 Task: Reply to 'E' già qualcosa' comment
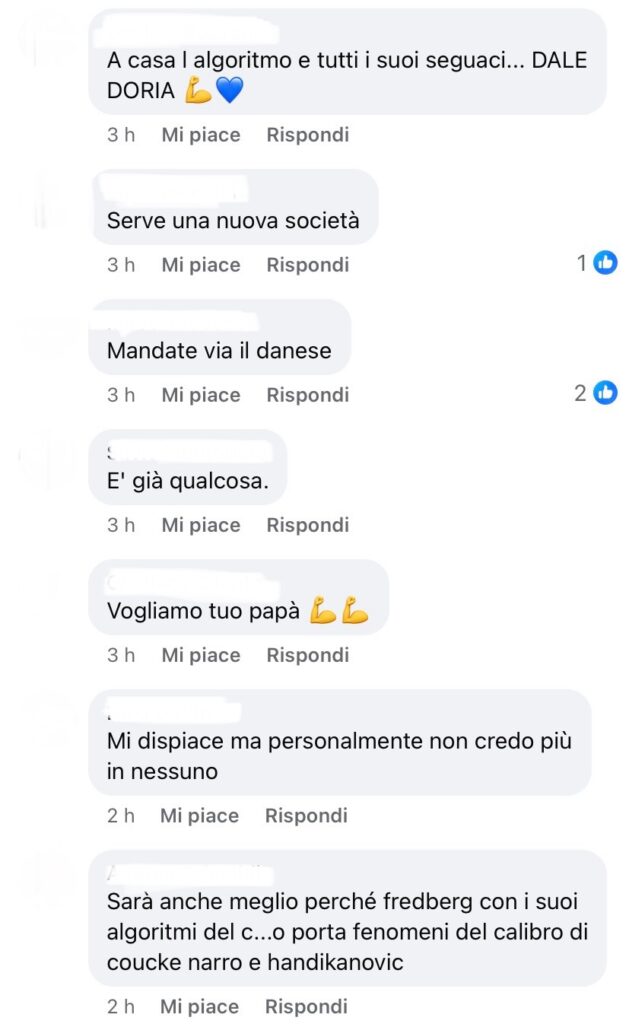pos(307,524)
